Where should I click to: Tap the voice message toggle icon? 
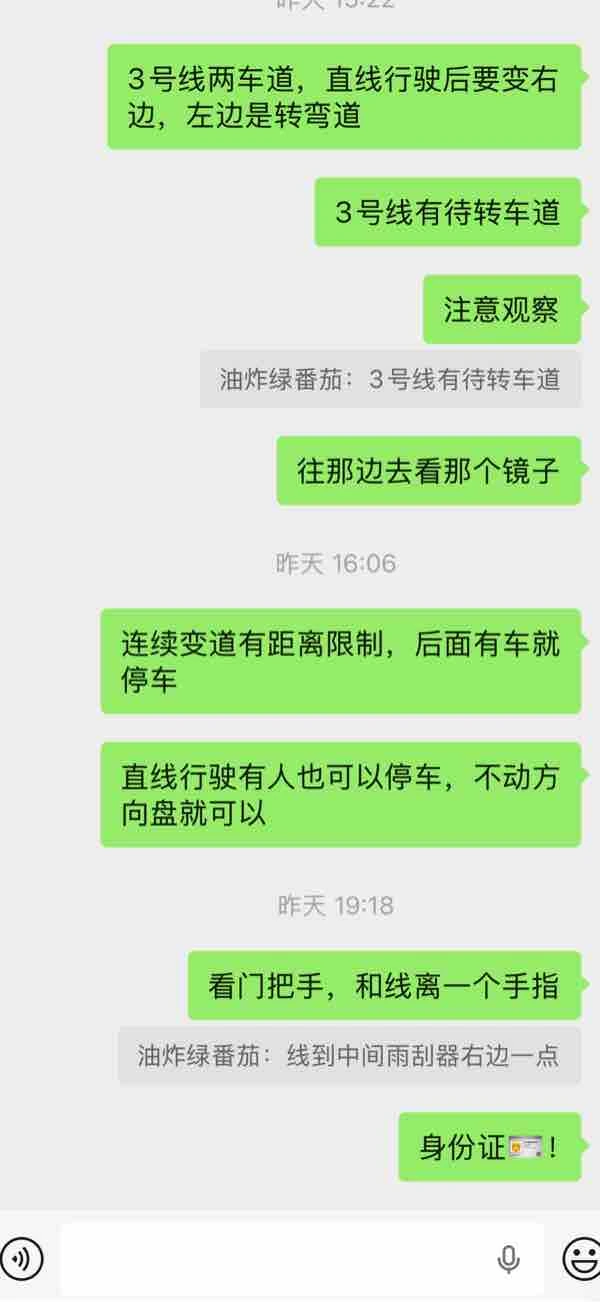click(20, 1258)
